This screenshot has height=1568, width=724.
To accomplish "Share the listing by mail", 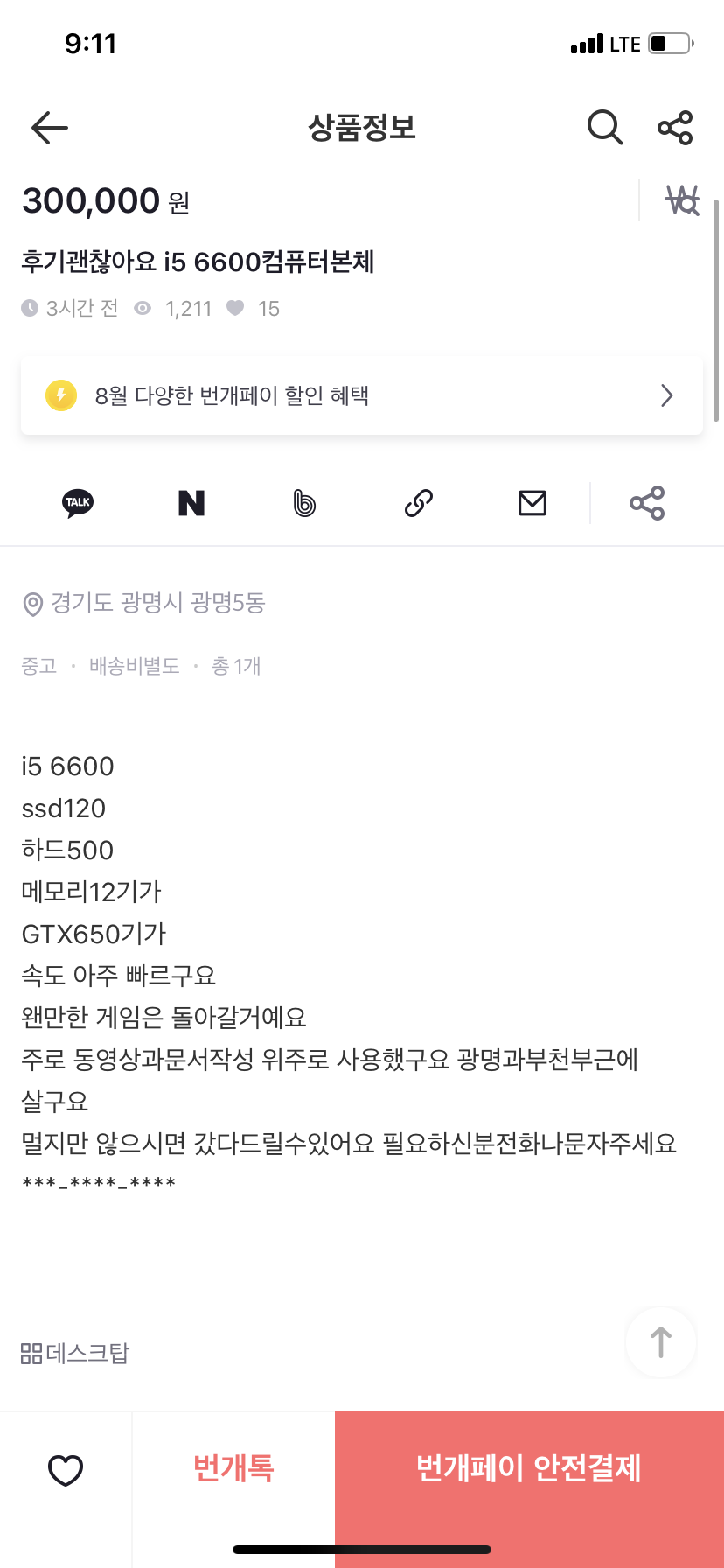I will pos(533,503).
